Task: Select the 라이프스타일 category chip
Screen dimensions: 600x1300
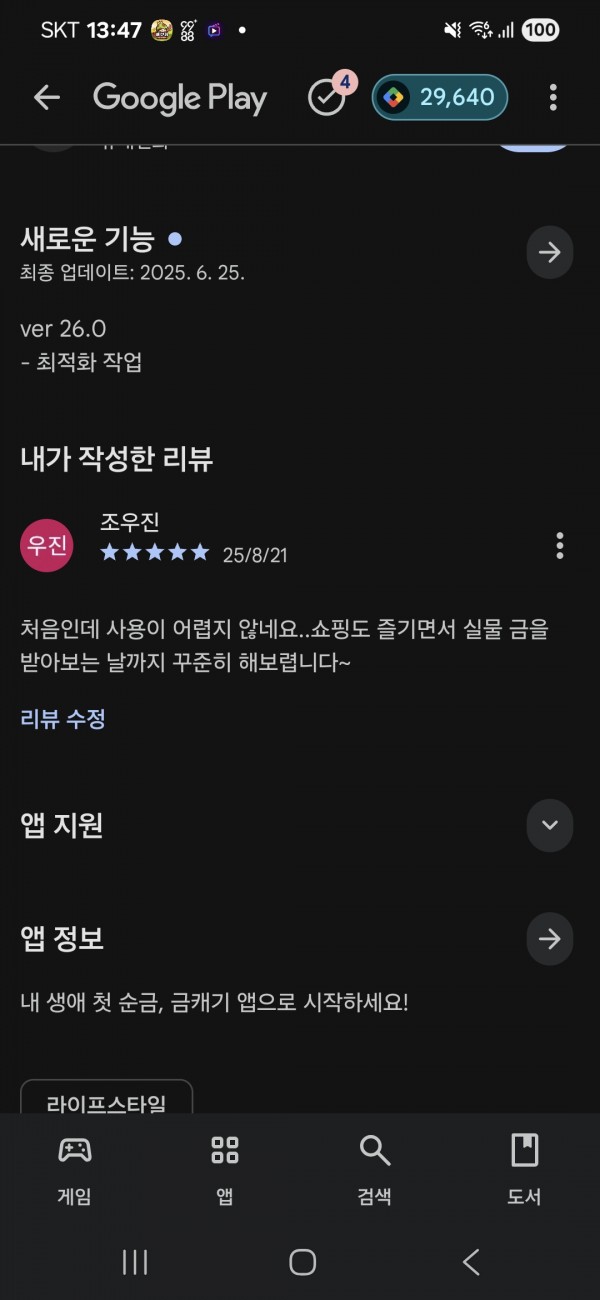Action: click(x=106, y=1097)
